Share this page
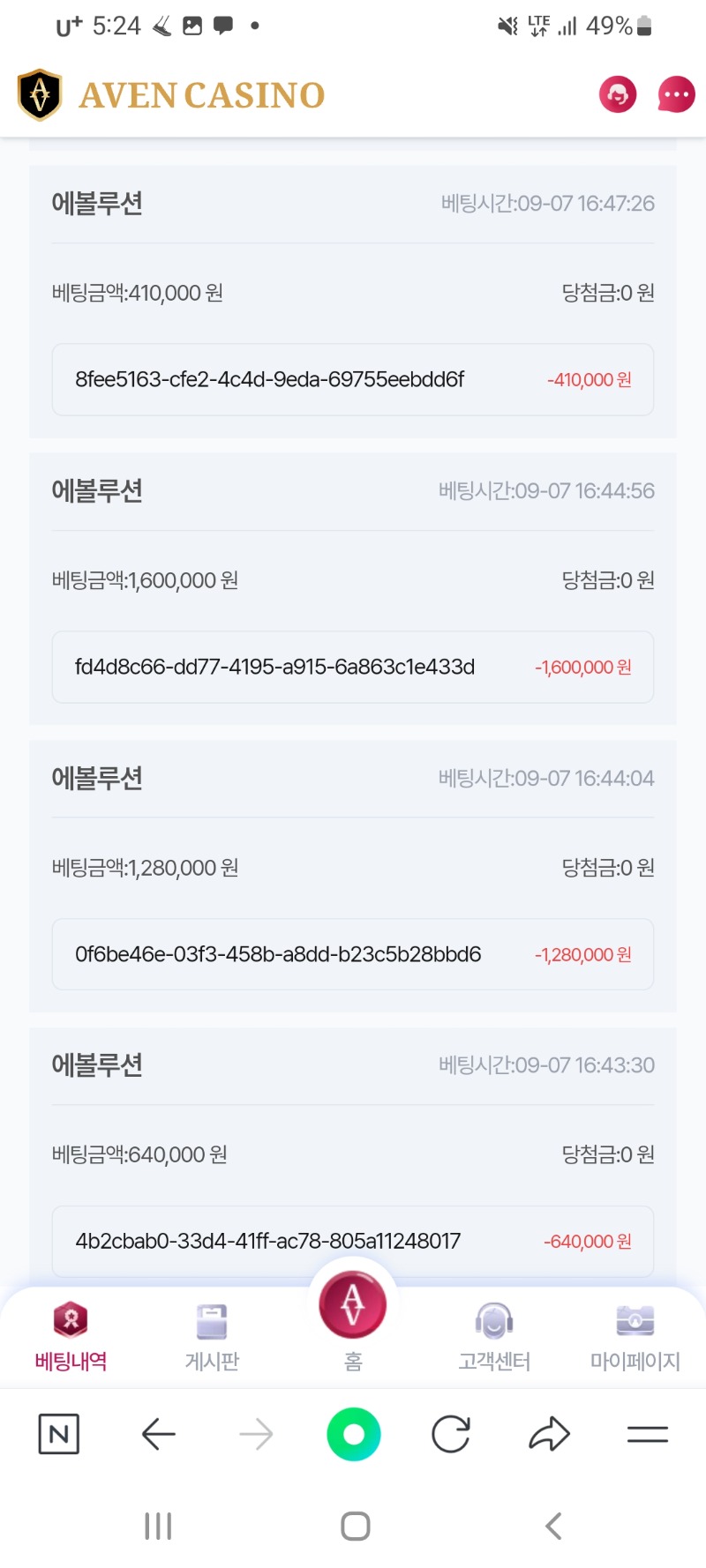This screenshot has width=706, height=1568. (549, 1434)
